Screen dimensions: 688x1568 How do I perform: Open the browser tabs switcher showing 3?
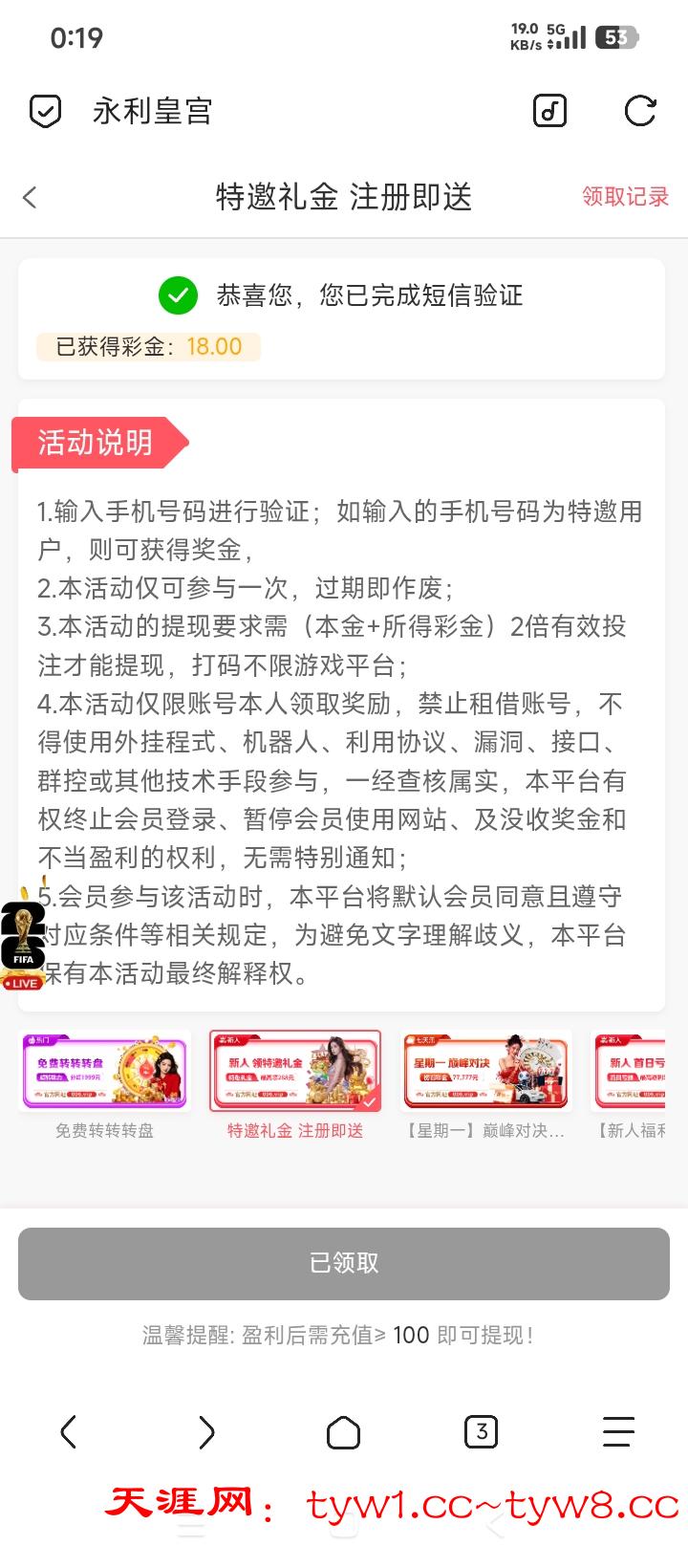pyautogui.click(x=481, y=1431)
